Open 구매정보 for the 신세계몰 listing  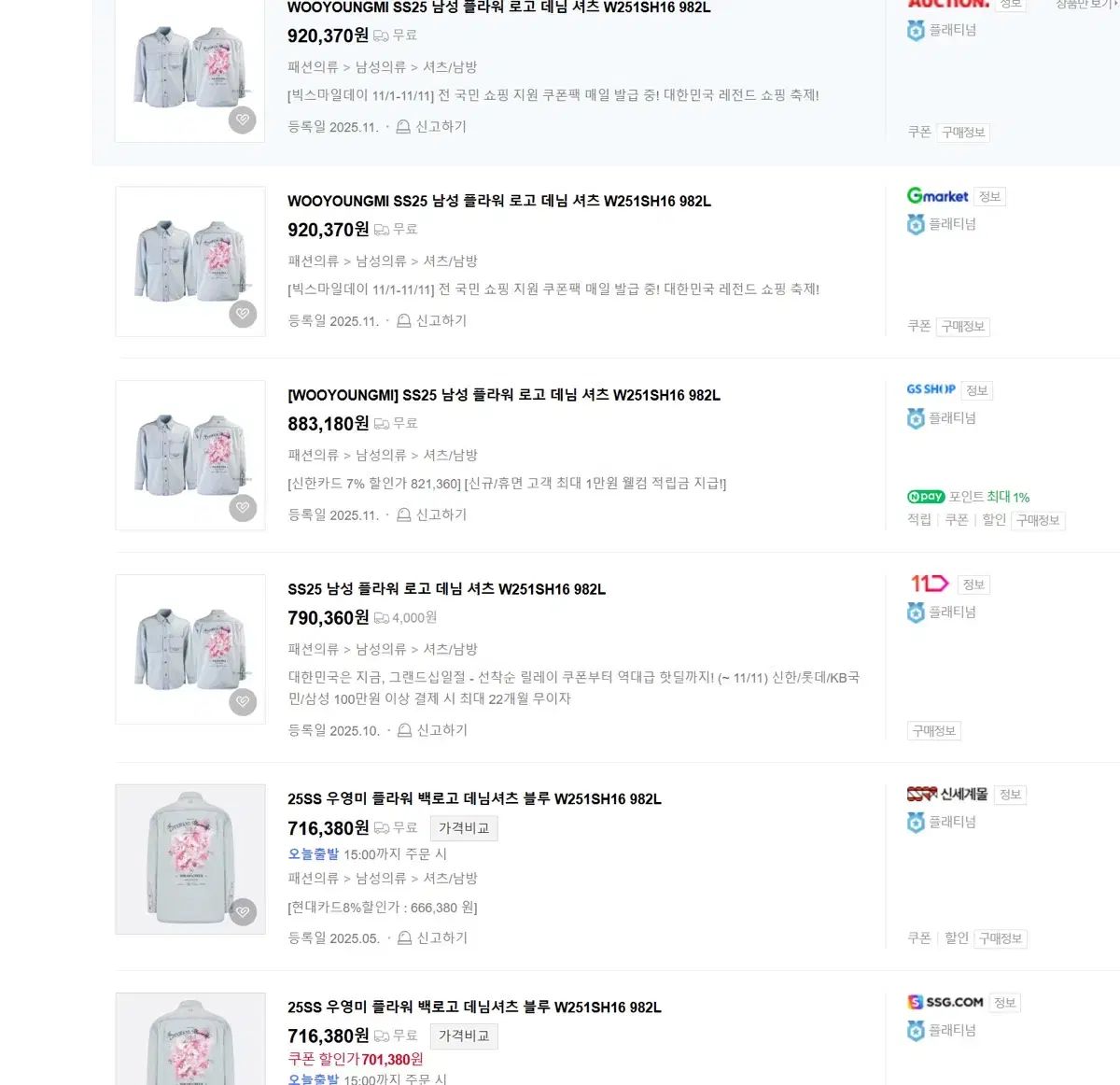pyautogui.click(x=1001, y=938)
